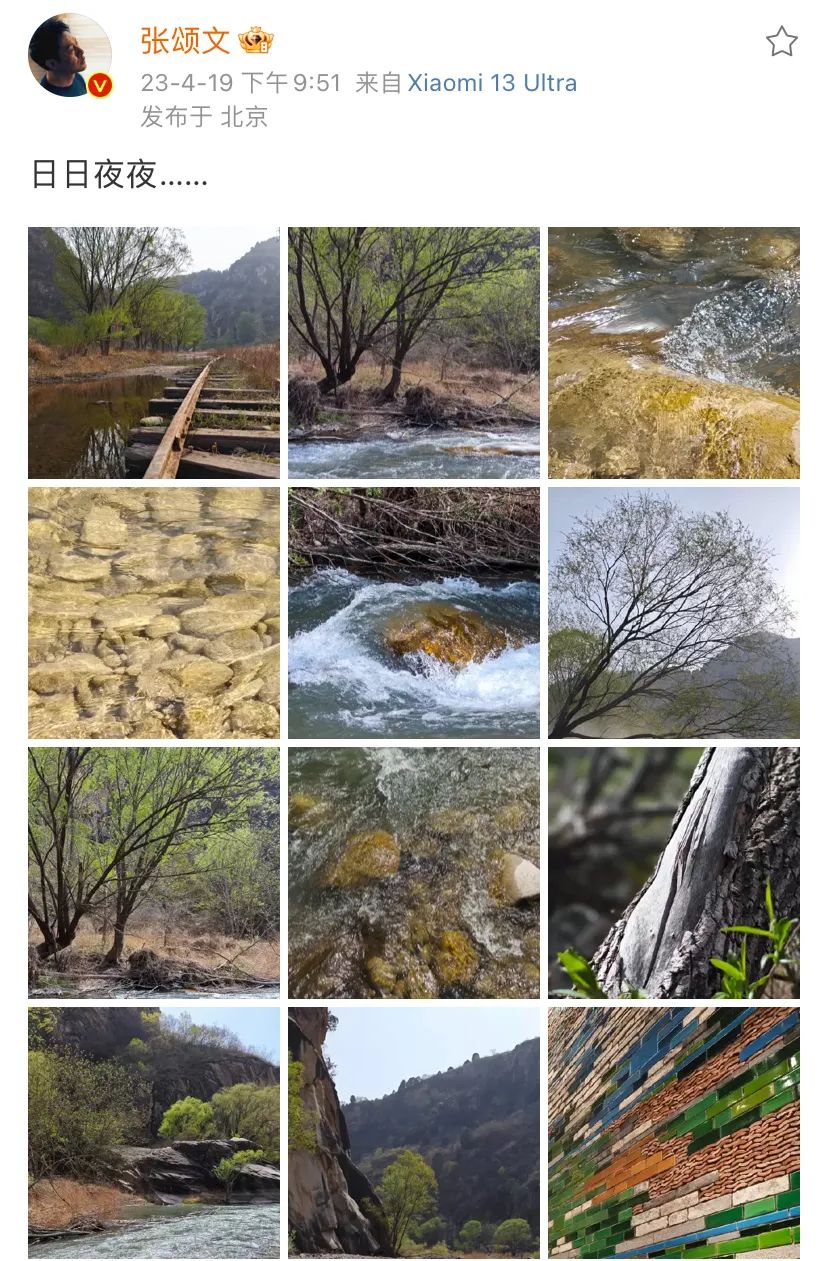Screen dimensions: 828x1261
Task: Favorite this post with the star
Action: [781, 42]
